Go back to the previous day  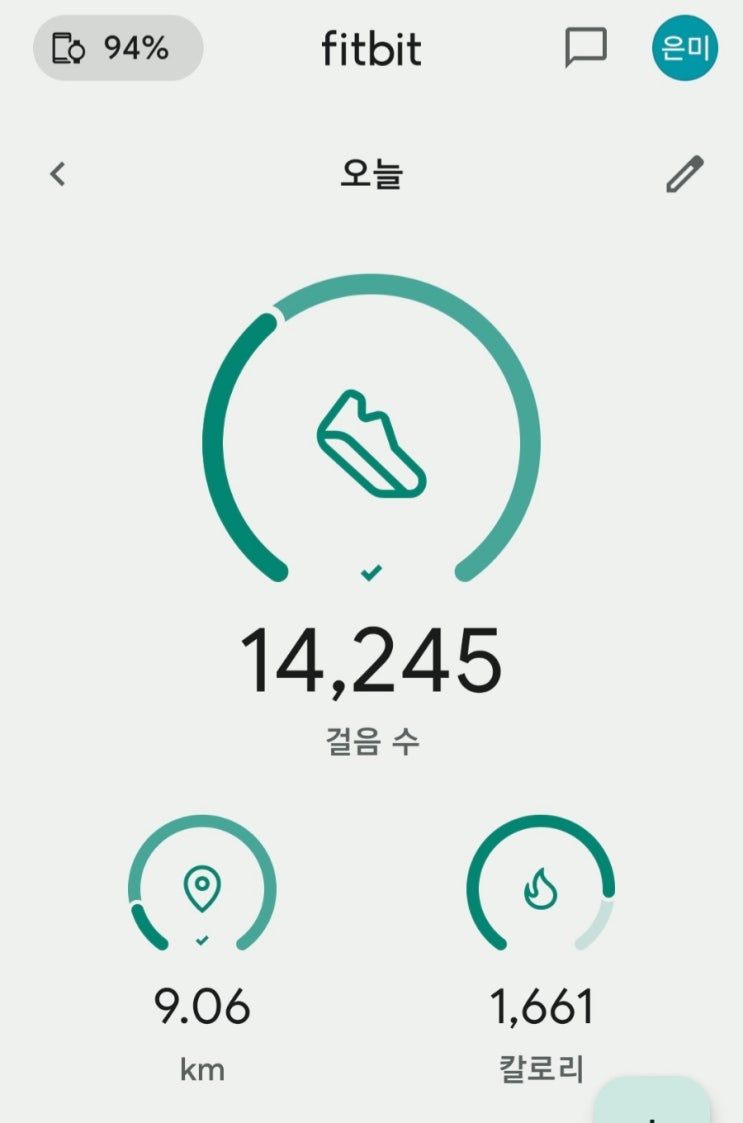(58, 174)
